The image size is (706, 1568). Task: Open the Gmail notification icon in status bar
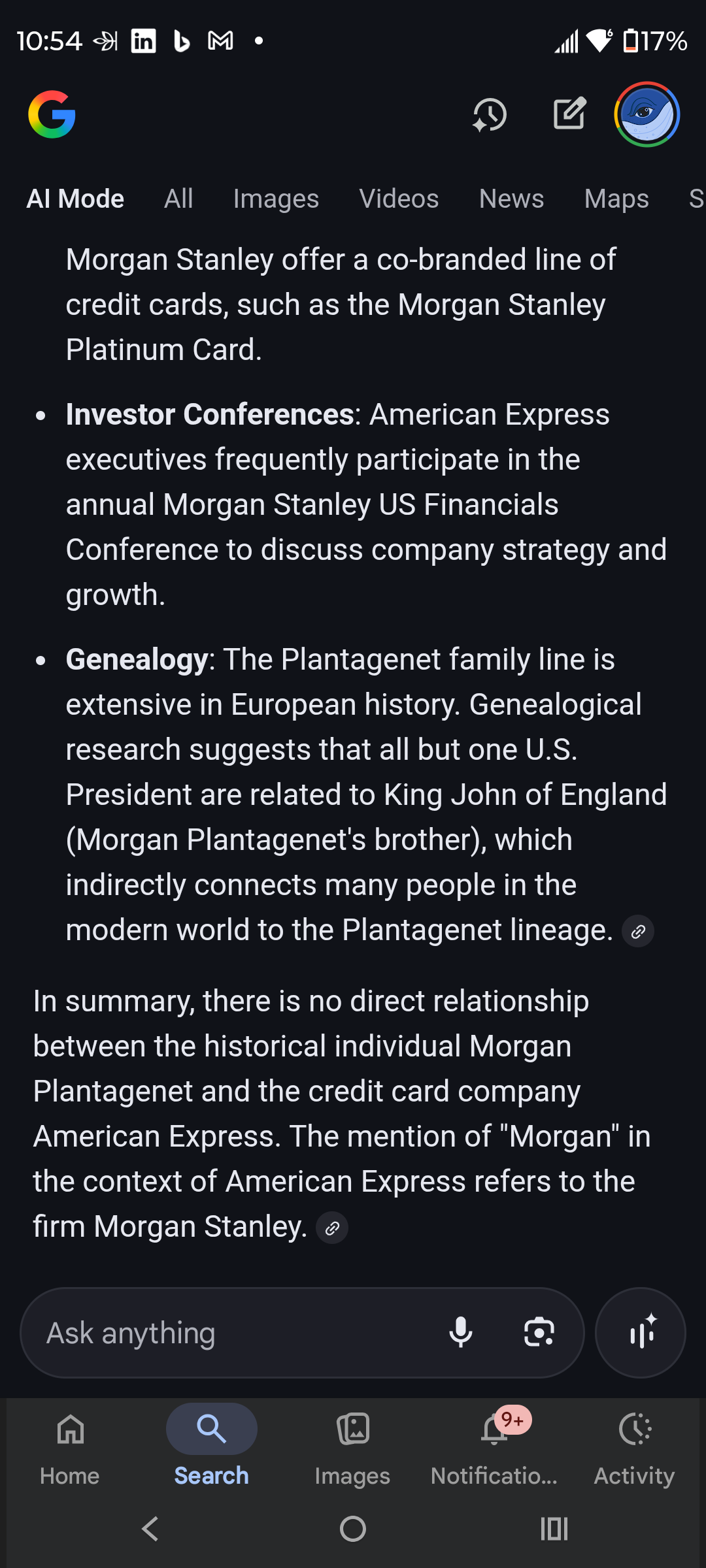(x=220, y=41)
